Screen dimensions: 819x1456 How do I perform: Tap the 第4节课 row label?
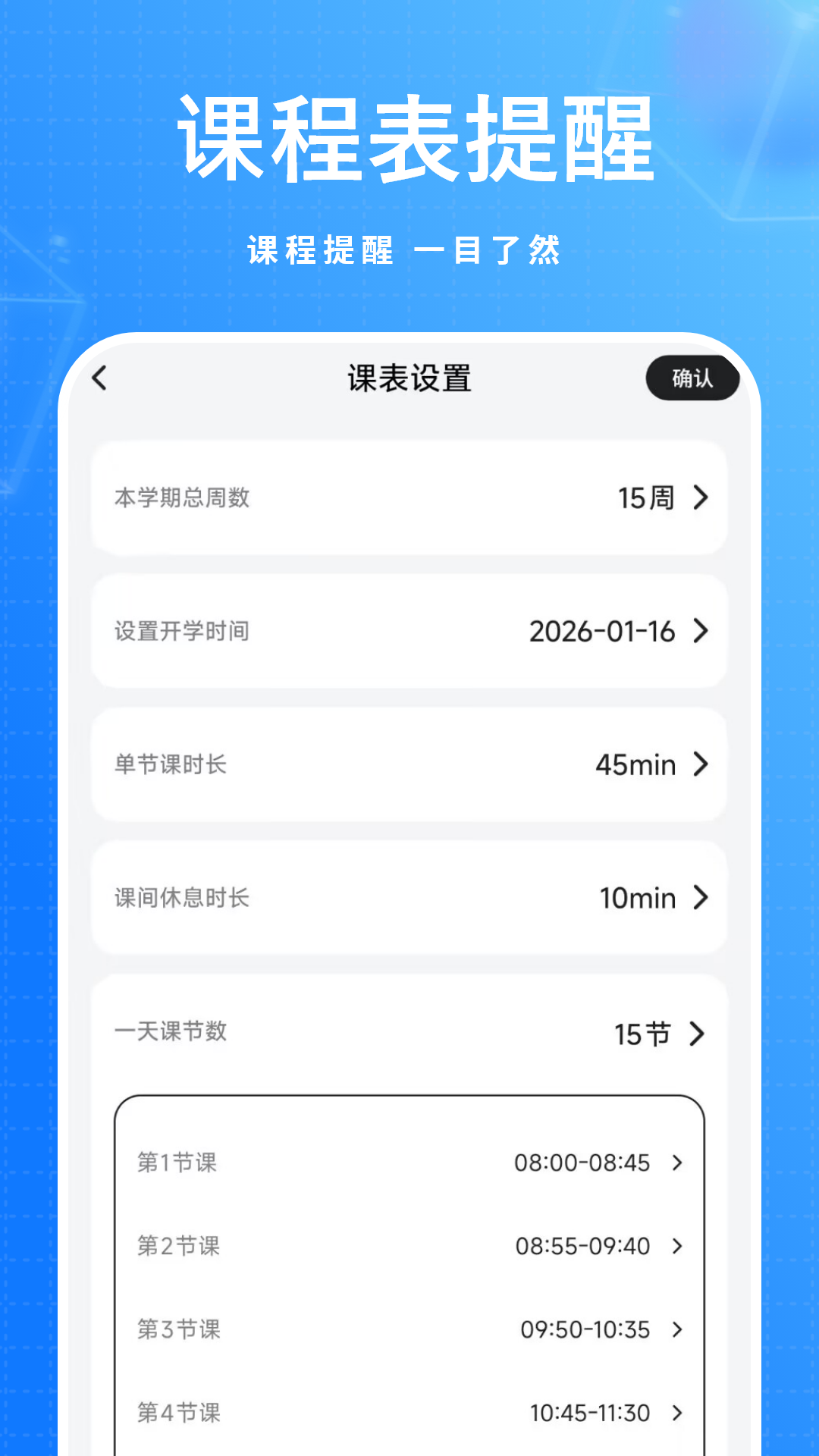click(179, 1413)
